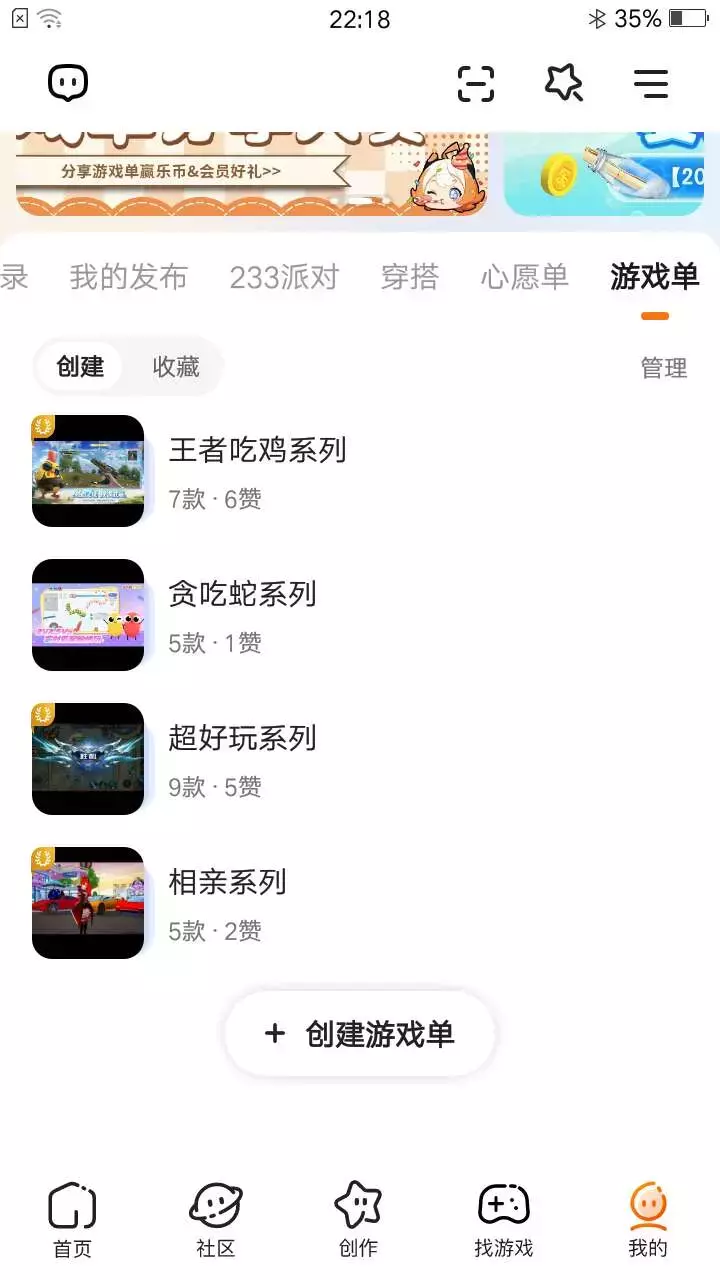Open the hamburger menu
Viewport: 720px width, 1280px height.
[x=651, y=84]
